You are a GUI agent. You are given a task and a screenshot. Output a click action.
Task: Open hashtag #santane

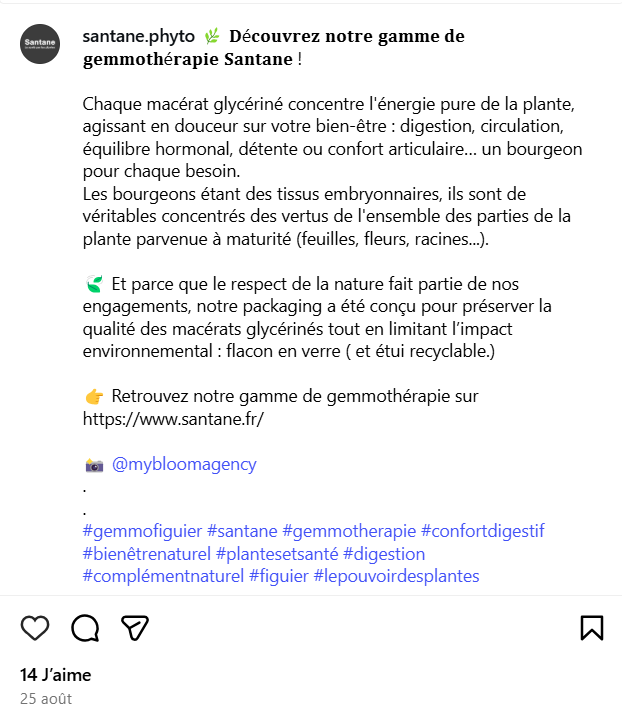[x=242, y=530]
